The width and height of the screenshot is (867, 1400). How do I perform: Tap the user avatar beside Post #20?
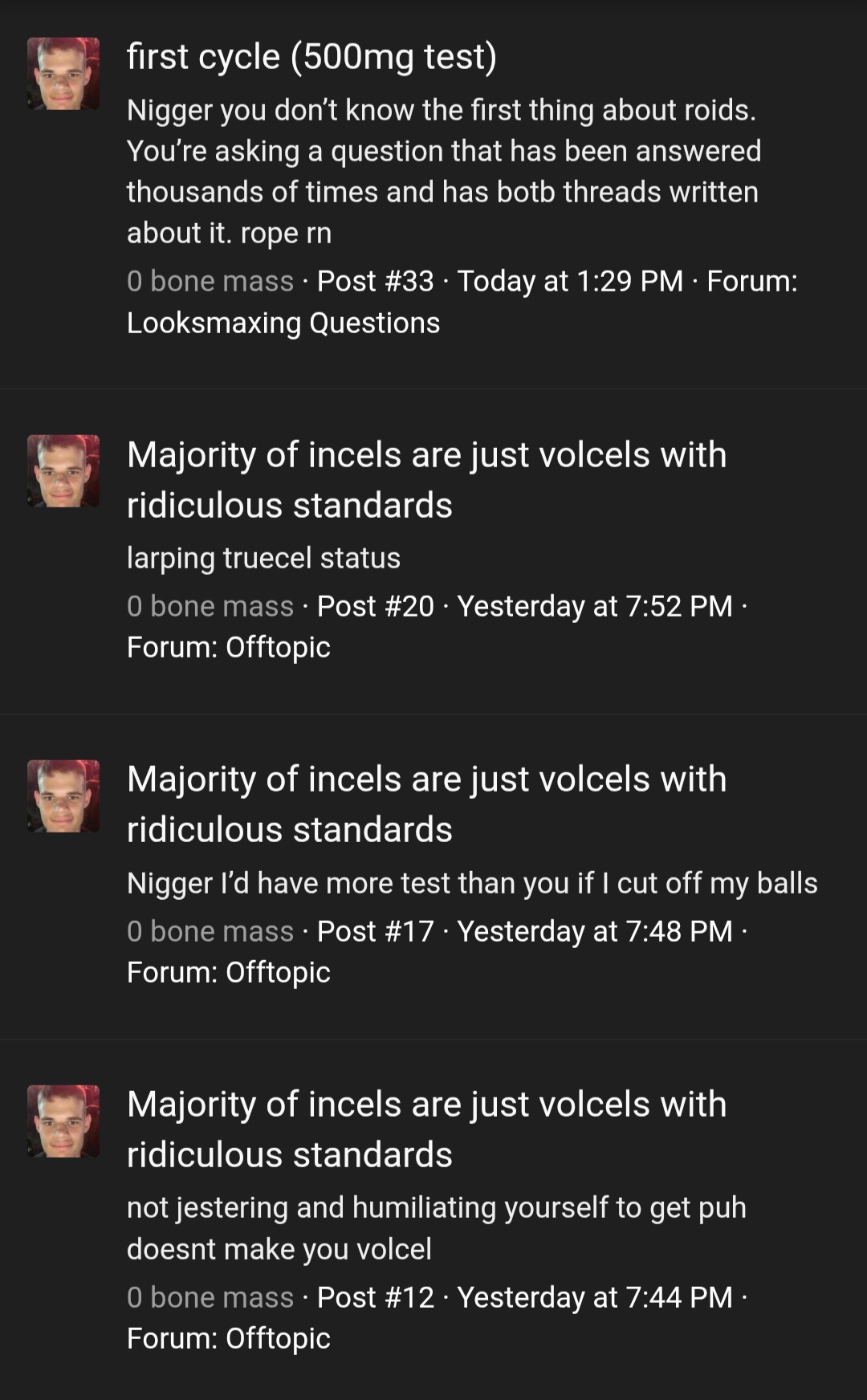click(x=63, y=471)
